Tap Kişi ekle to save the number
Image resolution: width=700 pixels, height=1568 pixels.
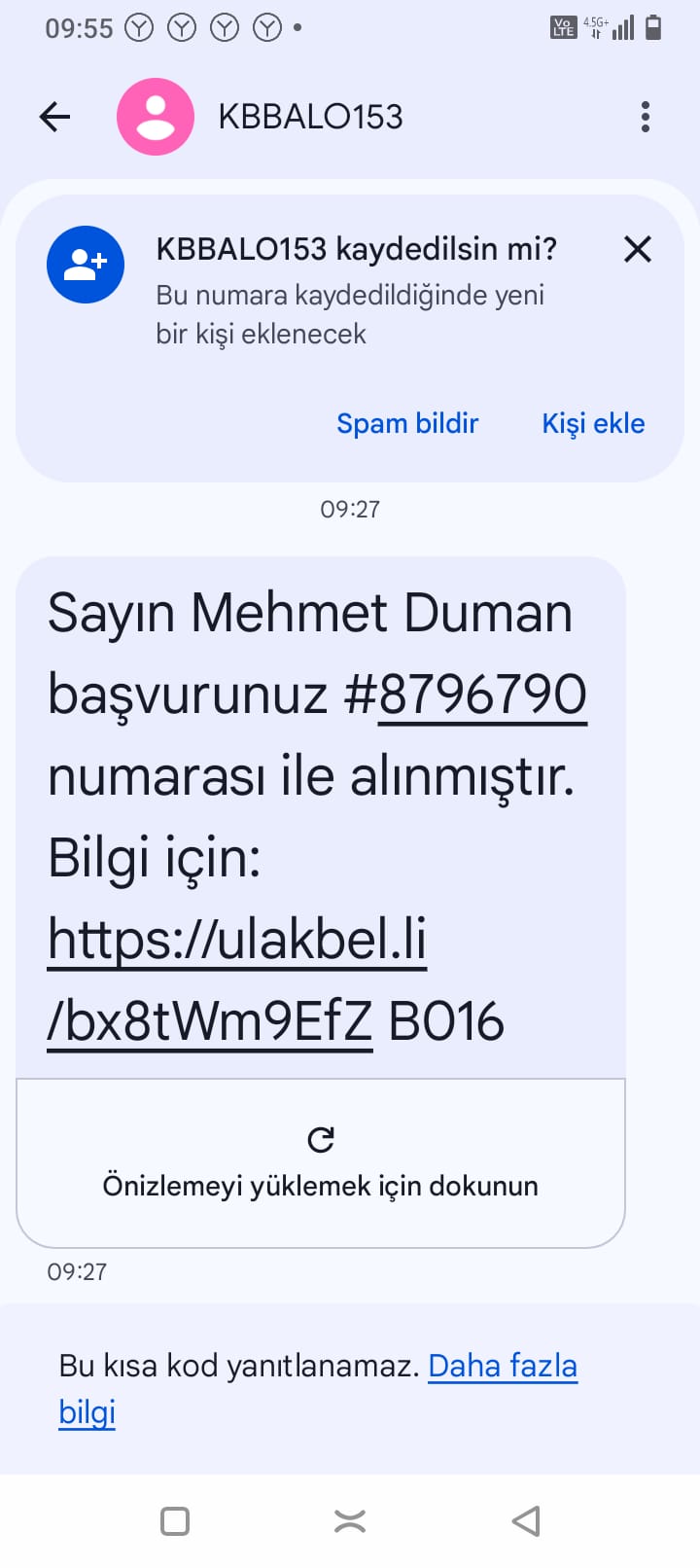(593, 423)
